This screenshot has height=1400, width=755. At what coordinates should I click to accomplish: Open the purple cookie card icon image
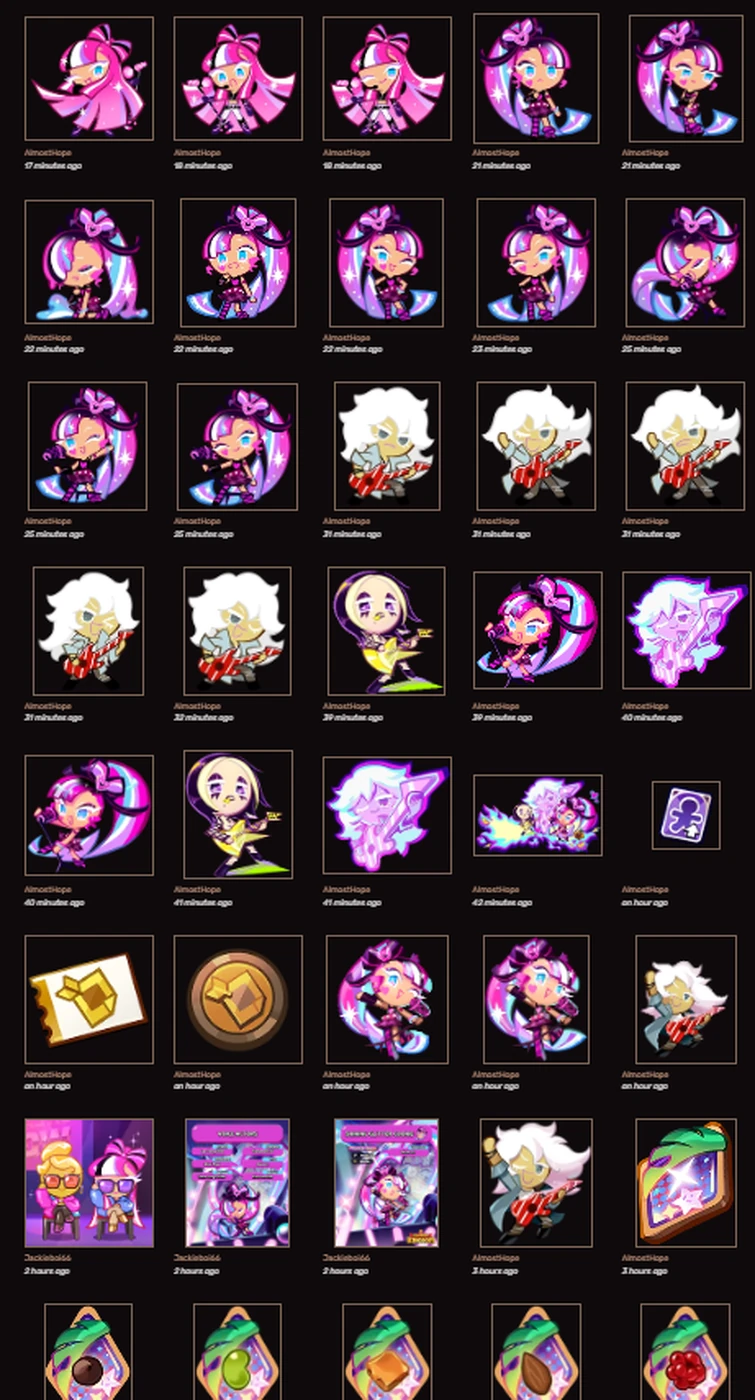686,815
